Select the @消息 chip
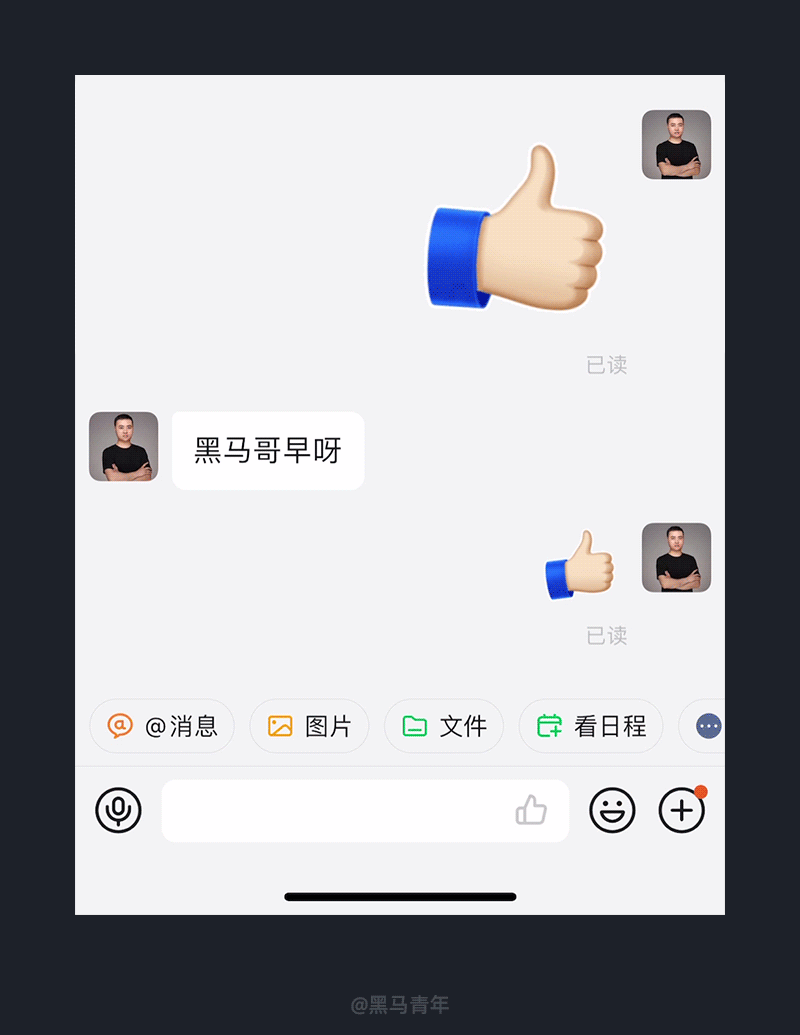 162,726
